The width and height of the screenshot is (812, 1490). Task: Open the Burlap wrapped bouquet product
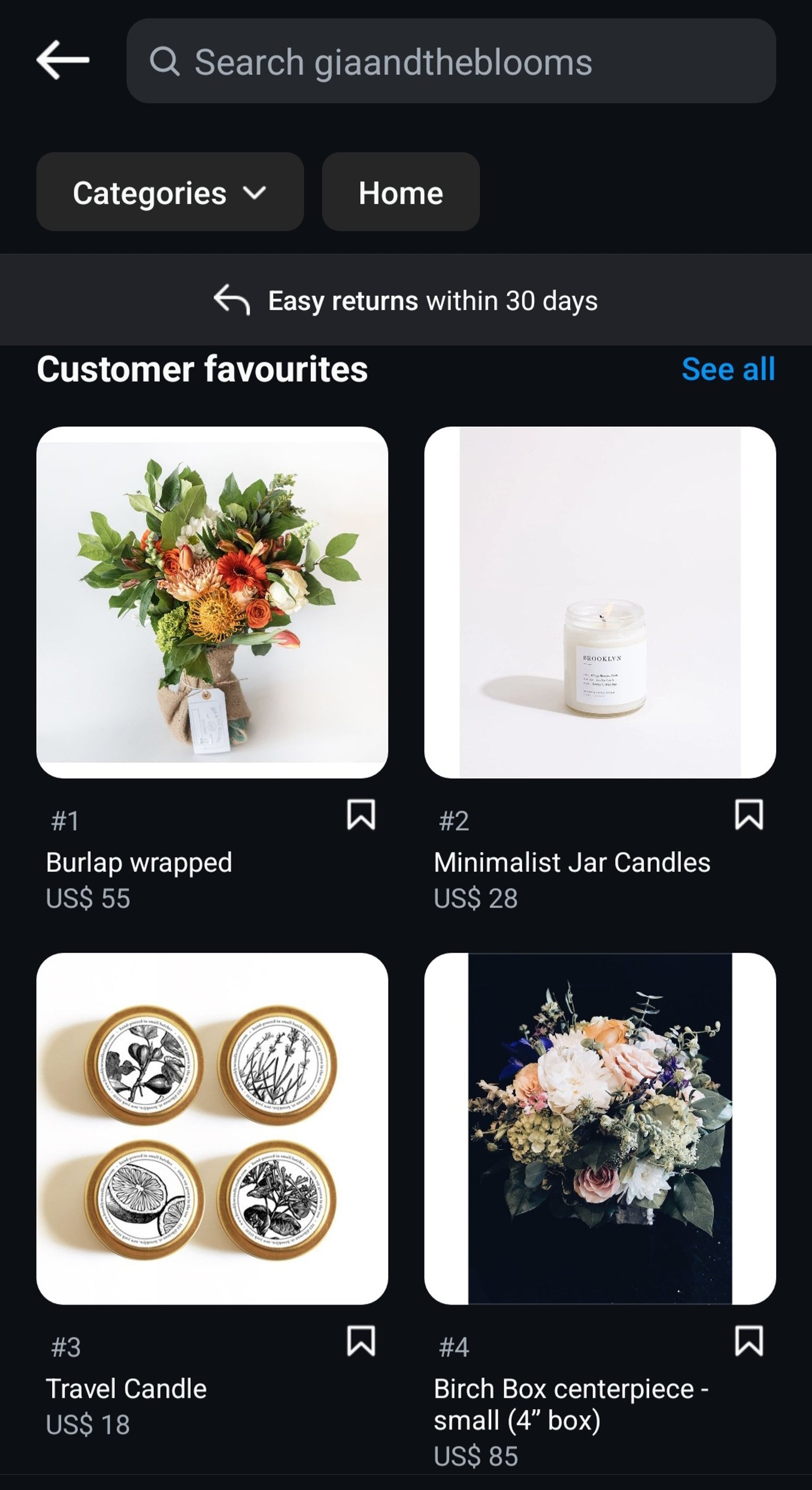click(212, 602)
